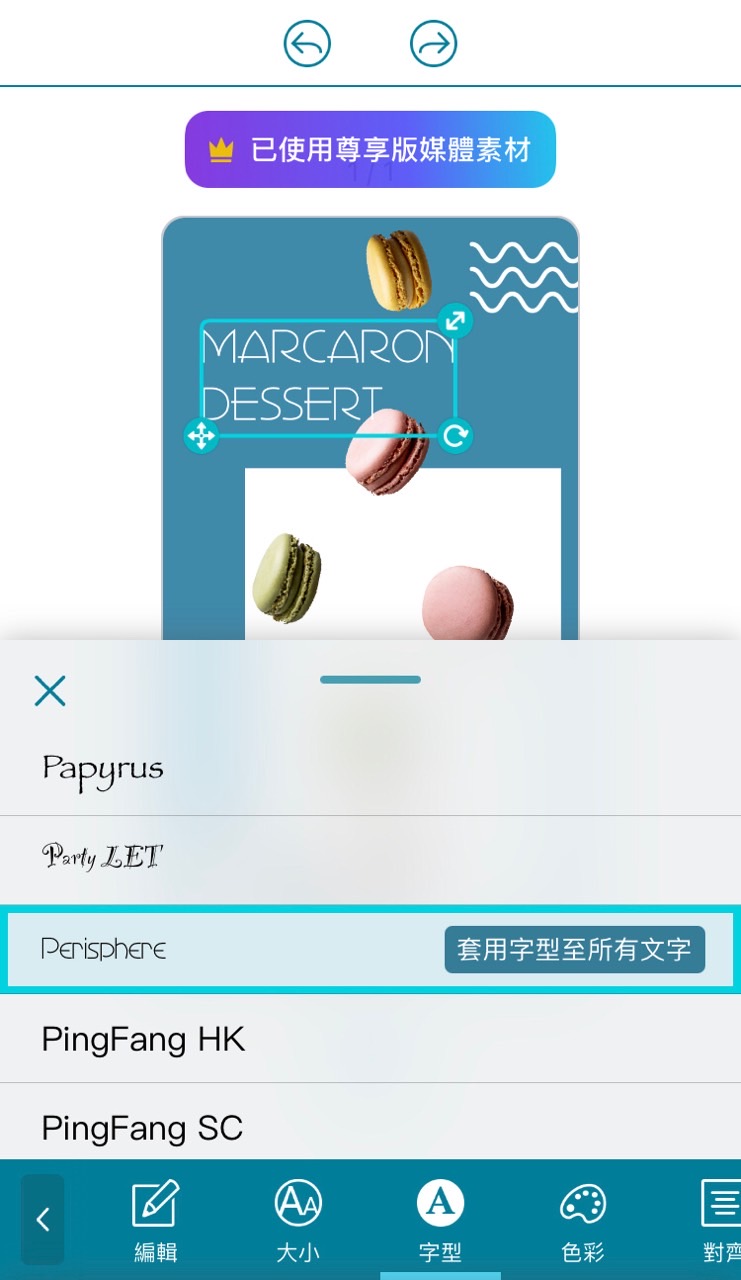Screen dimensions: 741x1280
Task: Undo the last edit
Action: point(307,44)
